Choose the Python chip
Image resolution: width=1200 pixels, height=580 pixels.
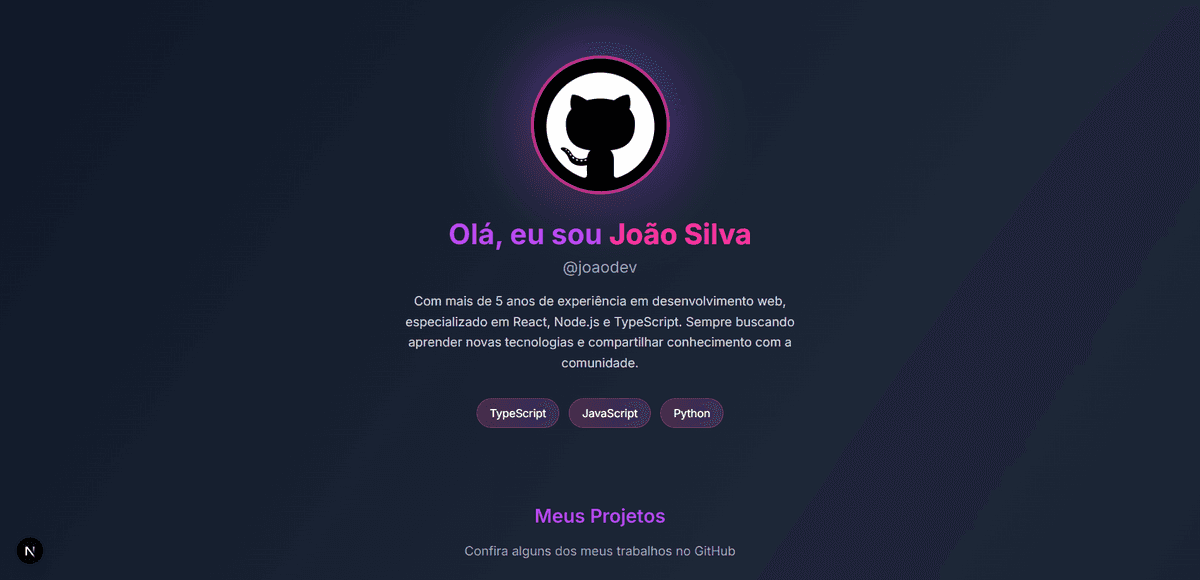pos(691,413)
